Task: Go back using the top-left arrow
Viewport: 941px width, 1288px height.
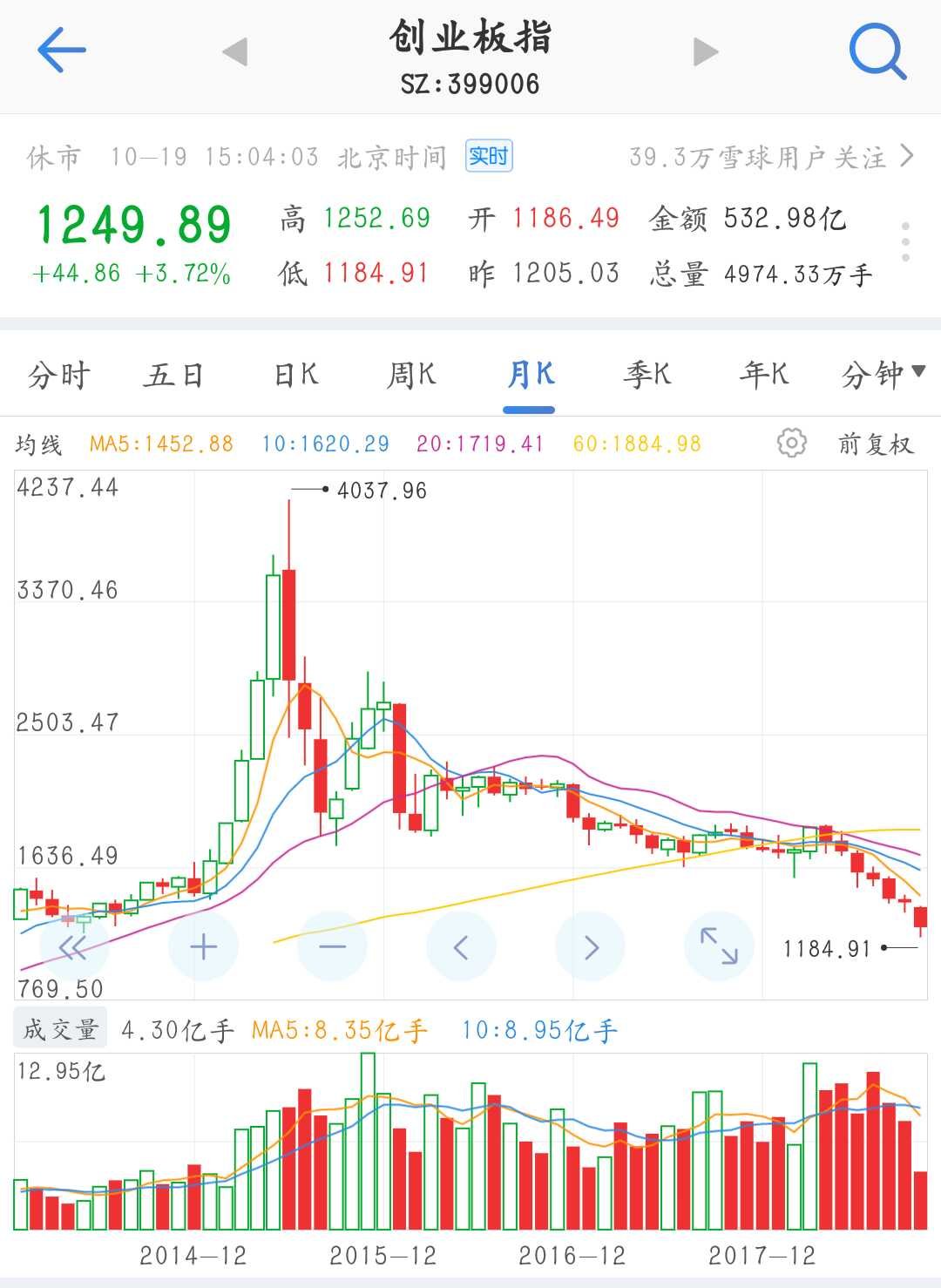Action: pos(61,50)
